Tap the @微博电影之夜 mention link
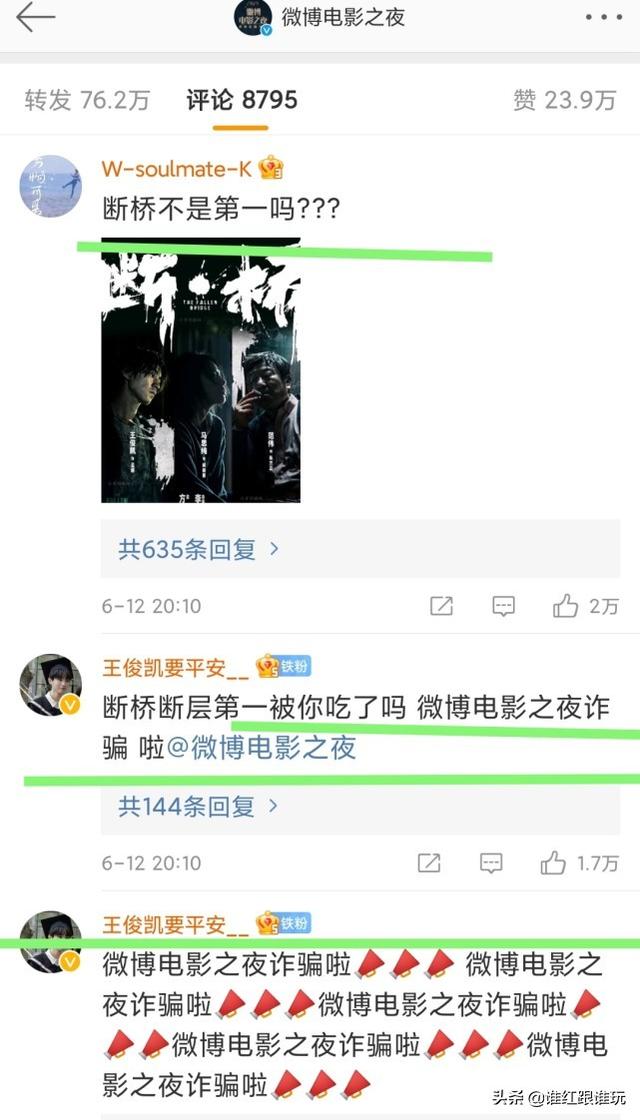This screenshot has height=1120, width=640. pyautogui.click(x=260, y=749)
